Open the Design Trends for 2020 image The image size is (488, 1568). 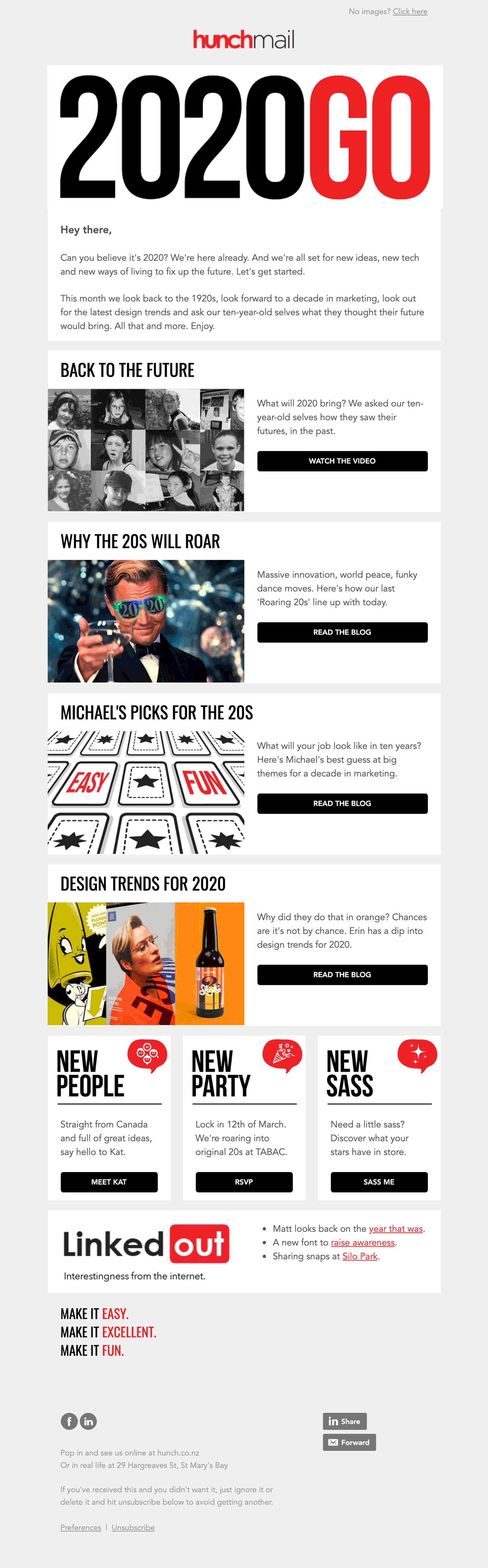click(146, 964)
